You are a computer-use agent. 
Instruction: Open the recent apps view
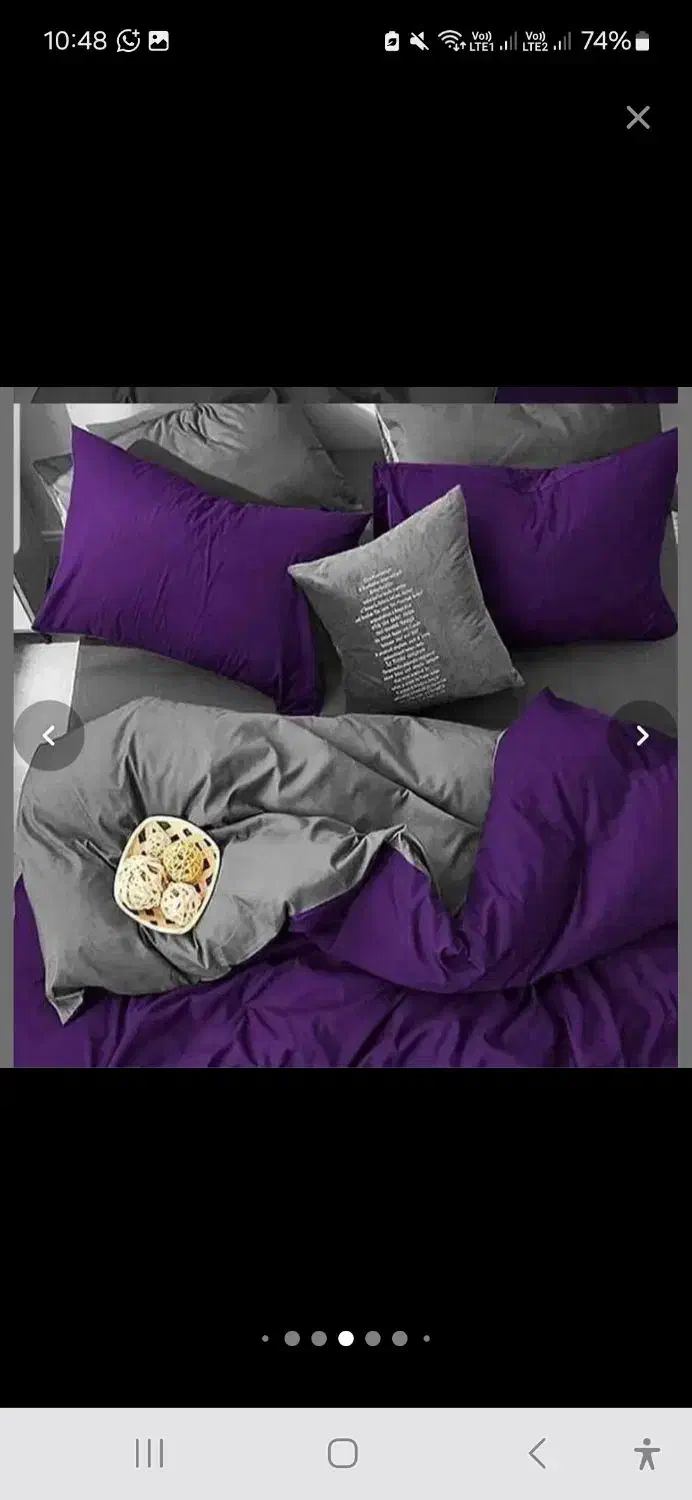coord(150,1453)
